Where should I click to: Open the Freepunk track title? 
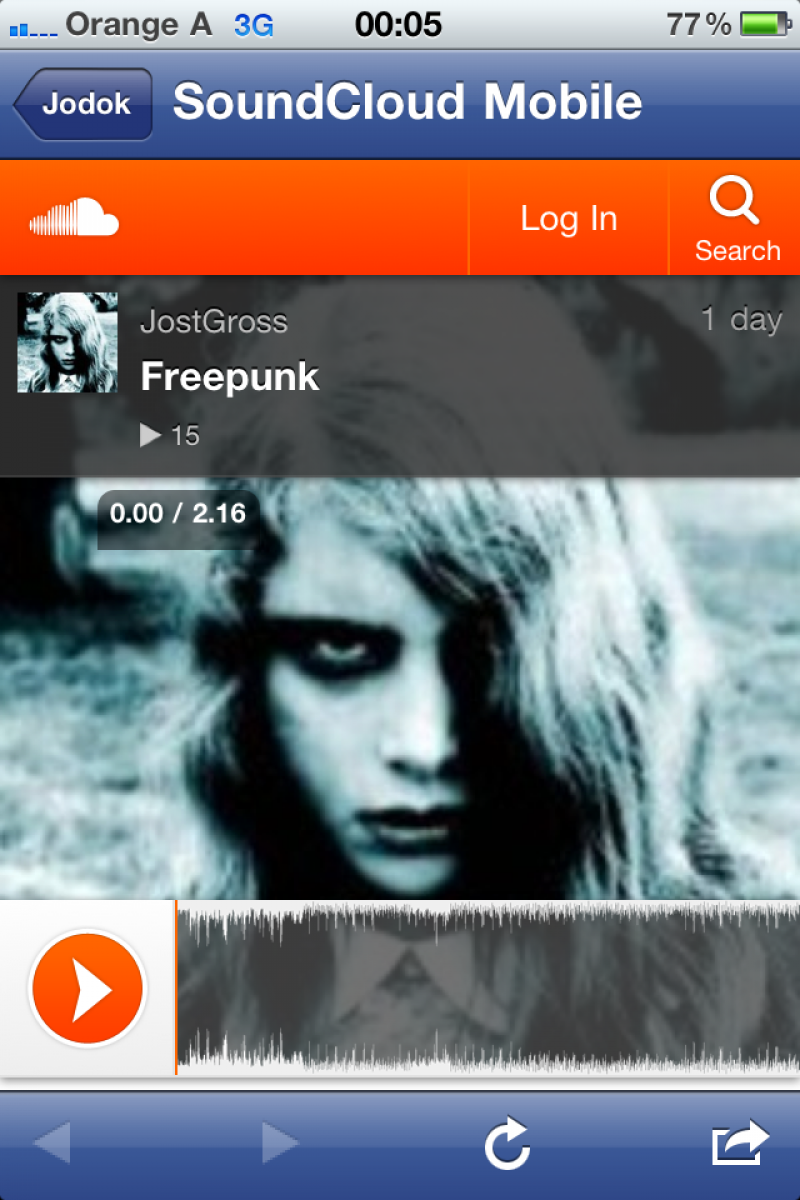[x=230, y=377]
